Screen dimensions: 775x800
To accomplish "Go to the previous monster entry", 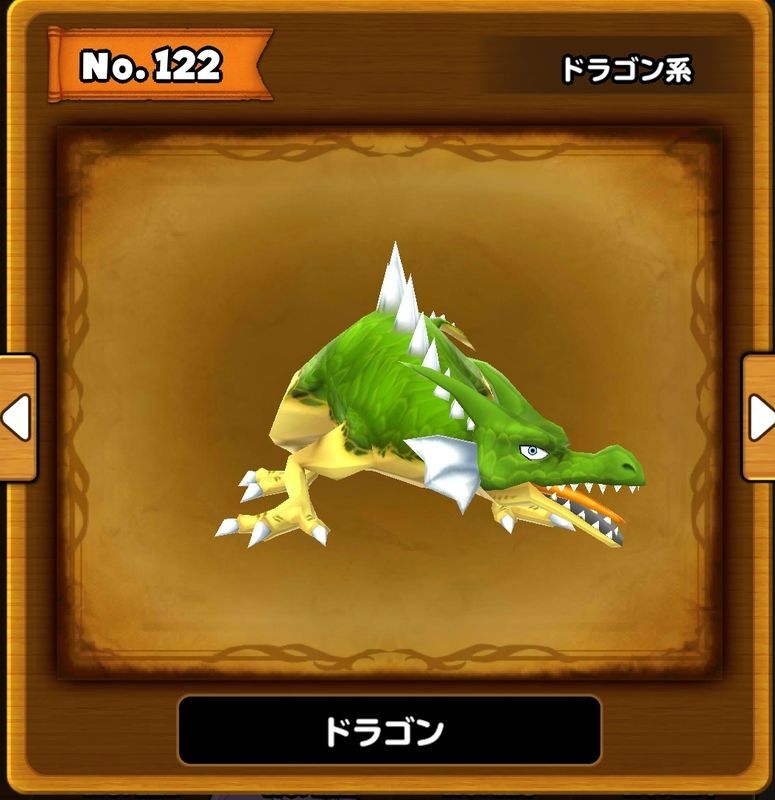I will (x=16, y=417).
